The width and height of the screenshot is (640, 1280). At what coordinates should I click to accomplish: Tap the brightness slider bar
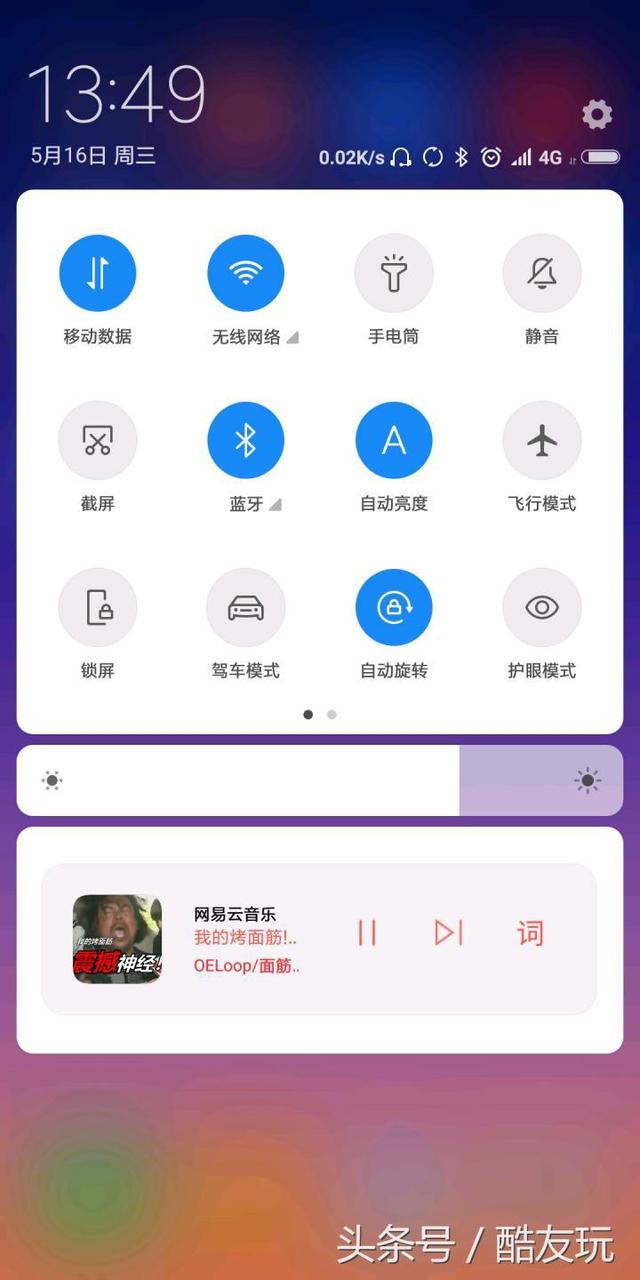coord(320,781)
